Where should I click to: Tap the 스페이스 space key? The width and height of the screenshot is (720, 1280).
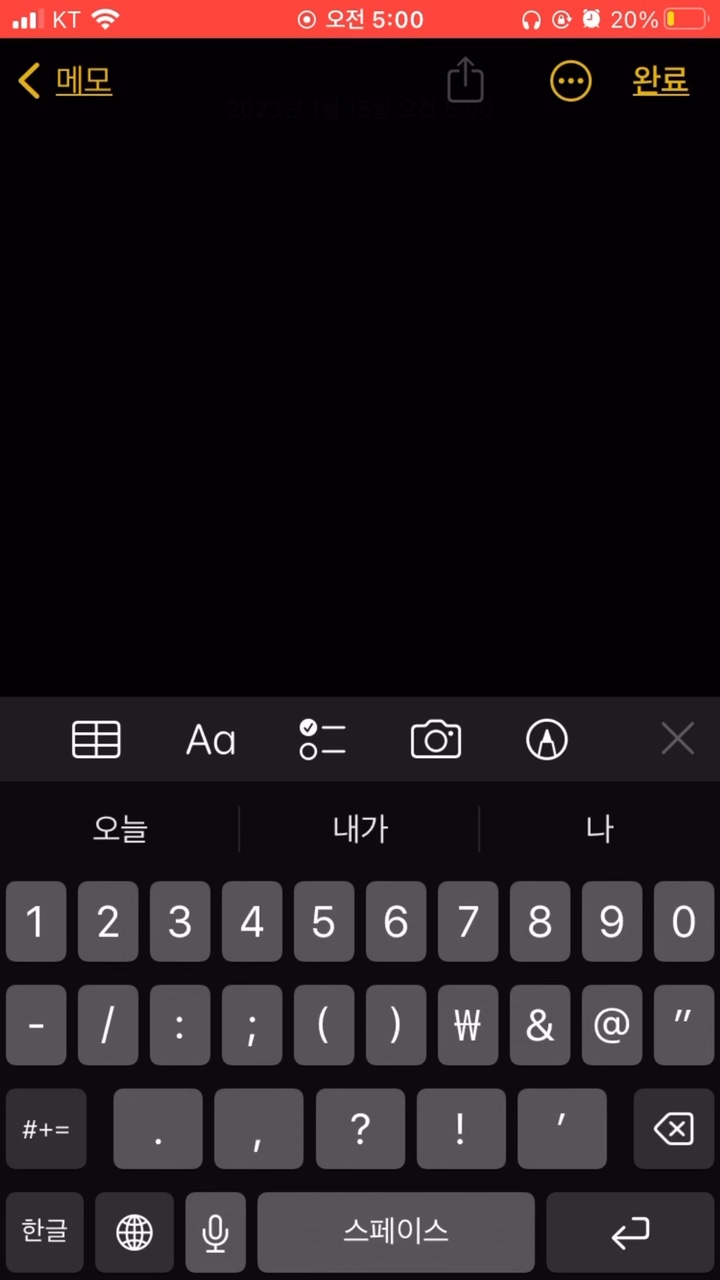396,1231
